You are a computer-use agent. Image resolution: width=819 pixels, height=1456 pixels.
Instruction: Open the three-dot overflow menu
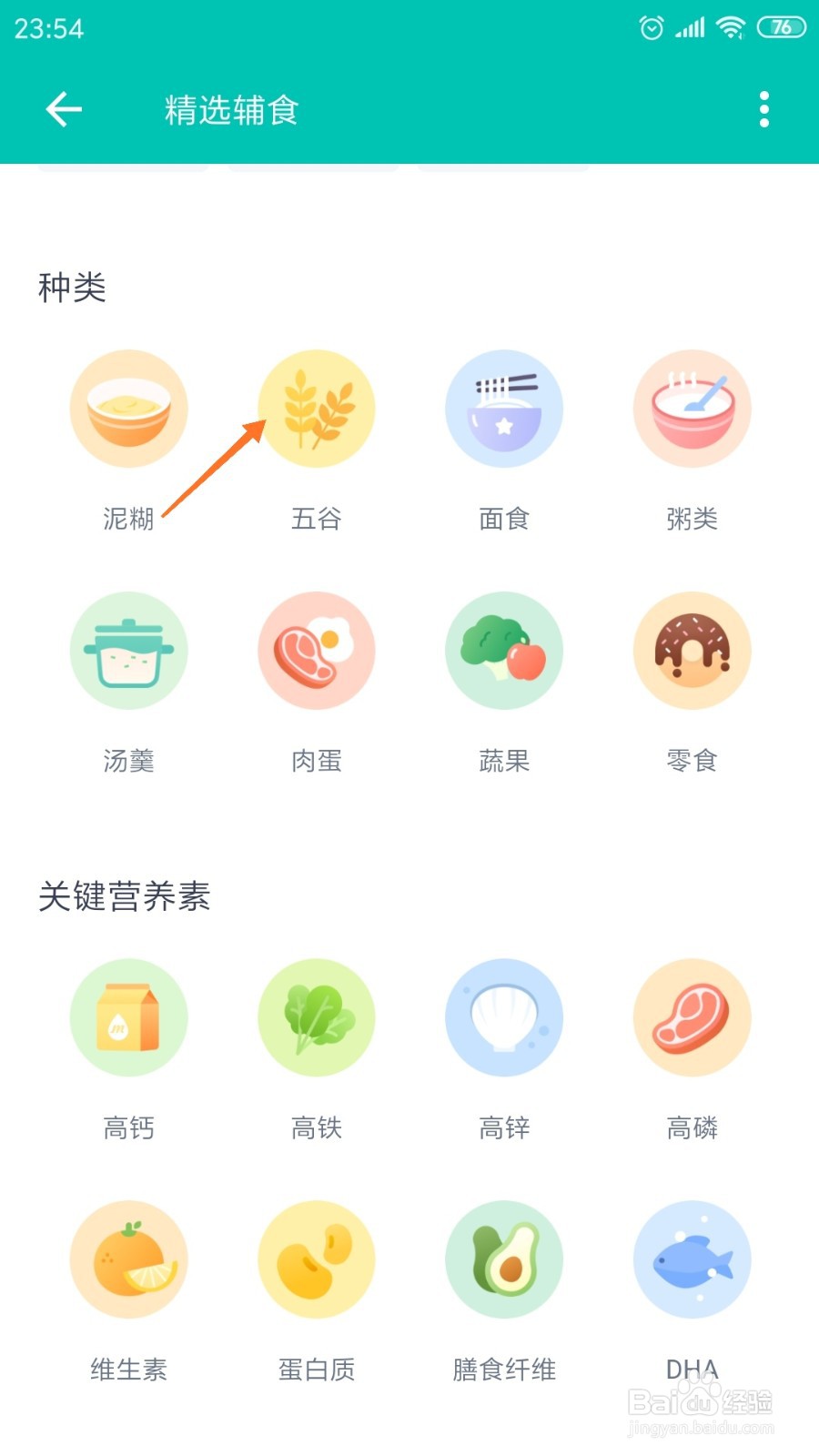(764, 108)
